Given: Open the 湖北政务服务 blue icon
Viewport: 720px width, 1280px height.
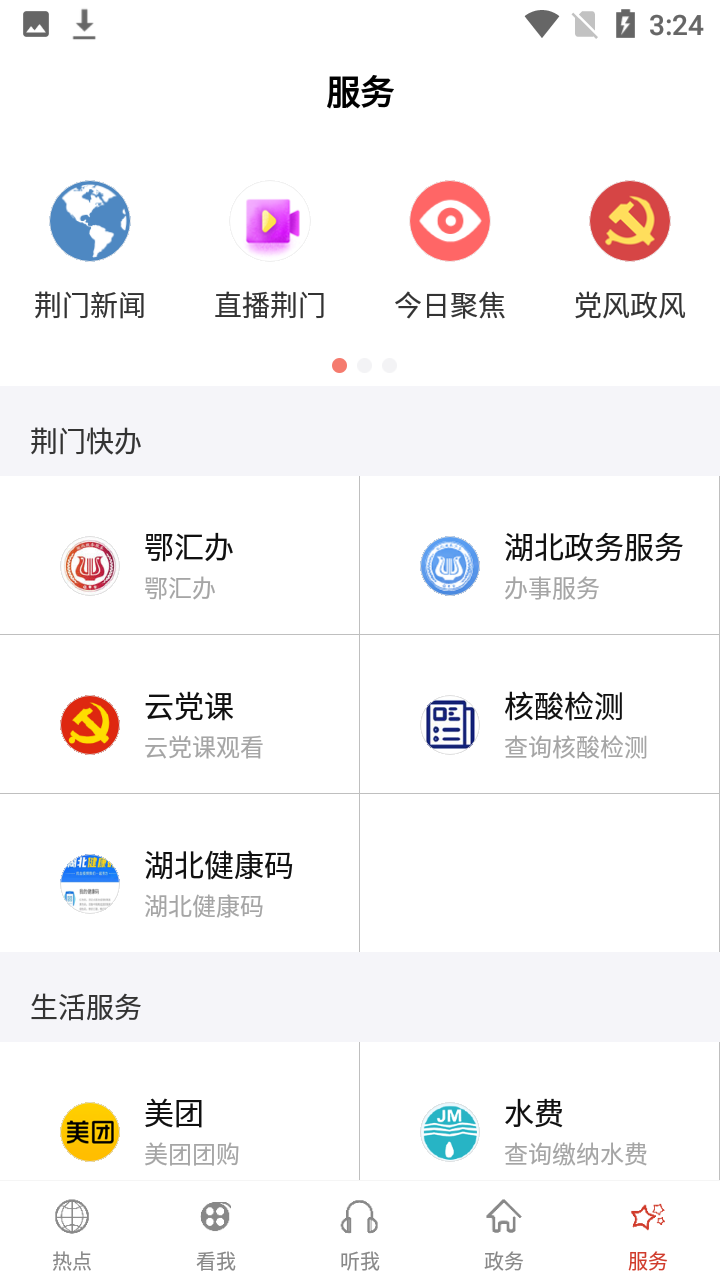Looking at the screenshot, I should 450,565.
